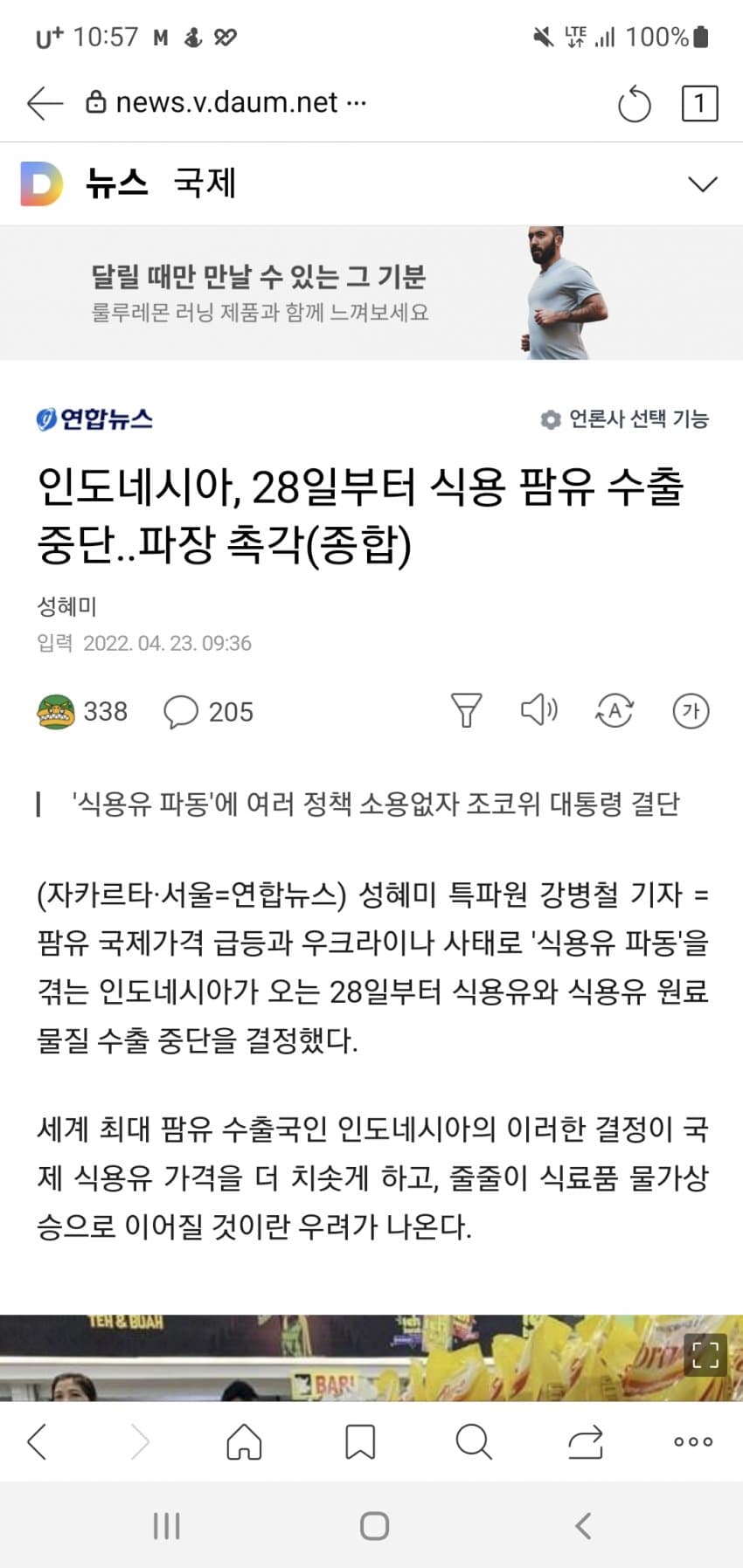743x1568 pixels.
Task: Open the 연합뉴스 publisher page
Action: point(94,419)
